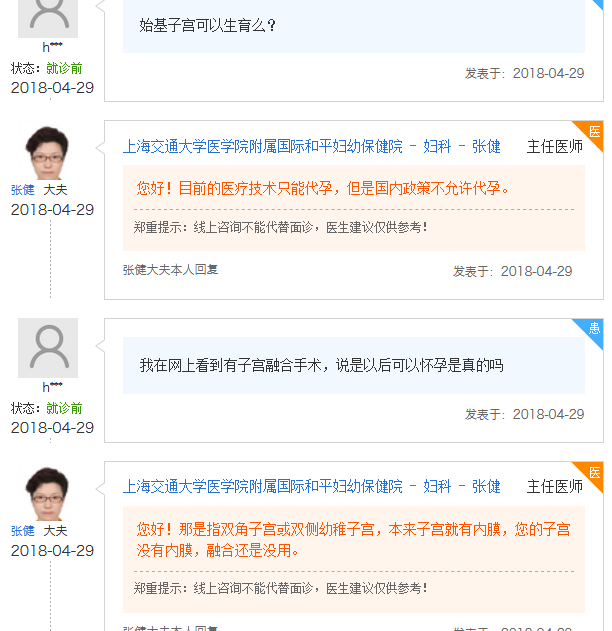Open the hospital link in the uterus fusion reply
612x631 pixels.
tap(262, 487)
